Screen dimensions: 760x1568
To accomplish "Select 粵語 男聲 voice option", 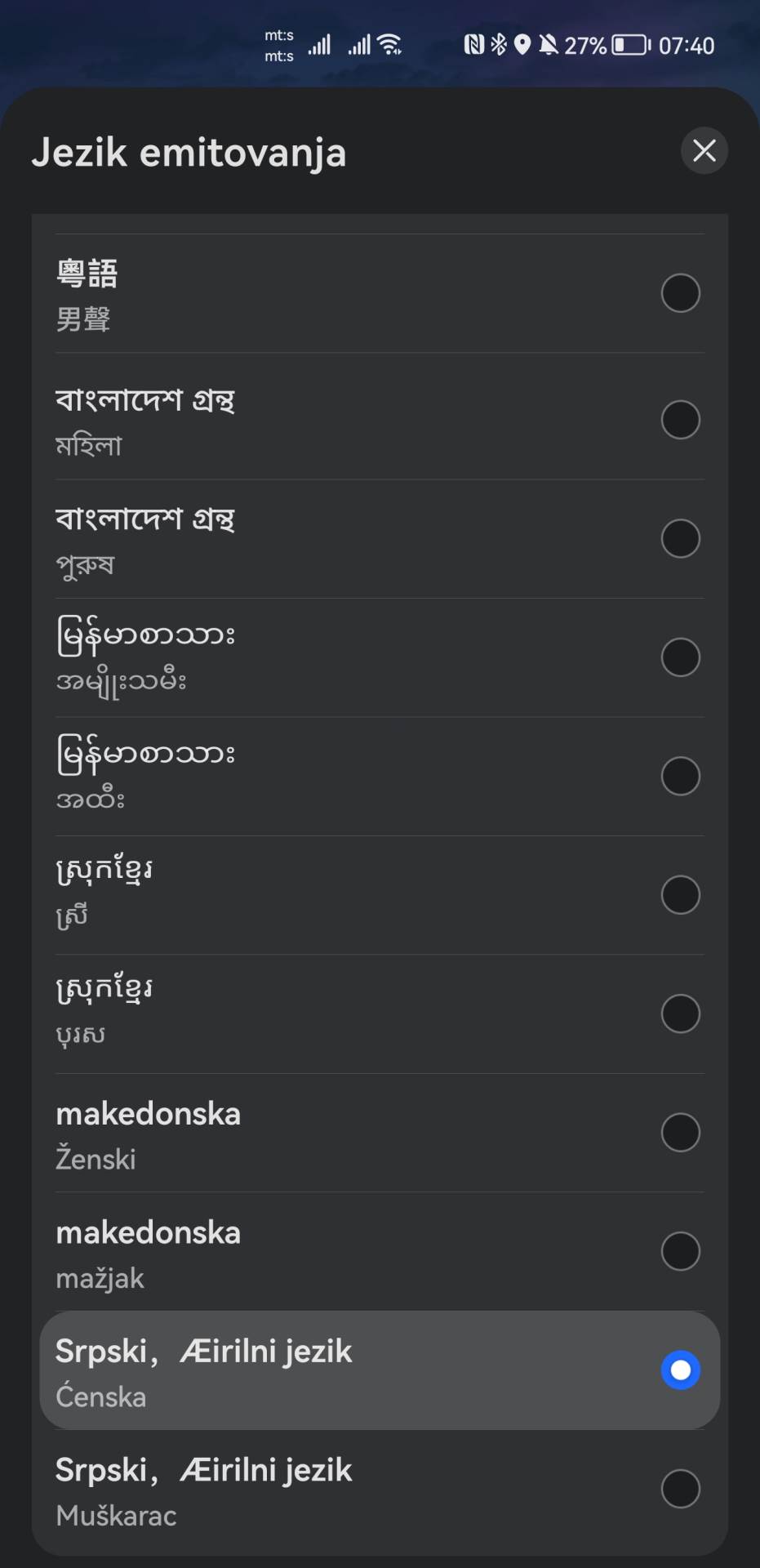I will point(679,293).
